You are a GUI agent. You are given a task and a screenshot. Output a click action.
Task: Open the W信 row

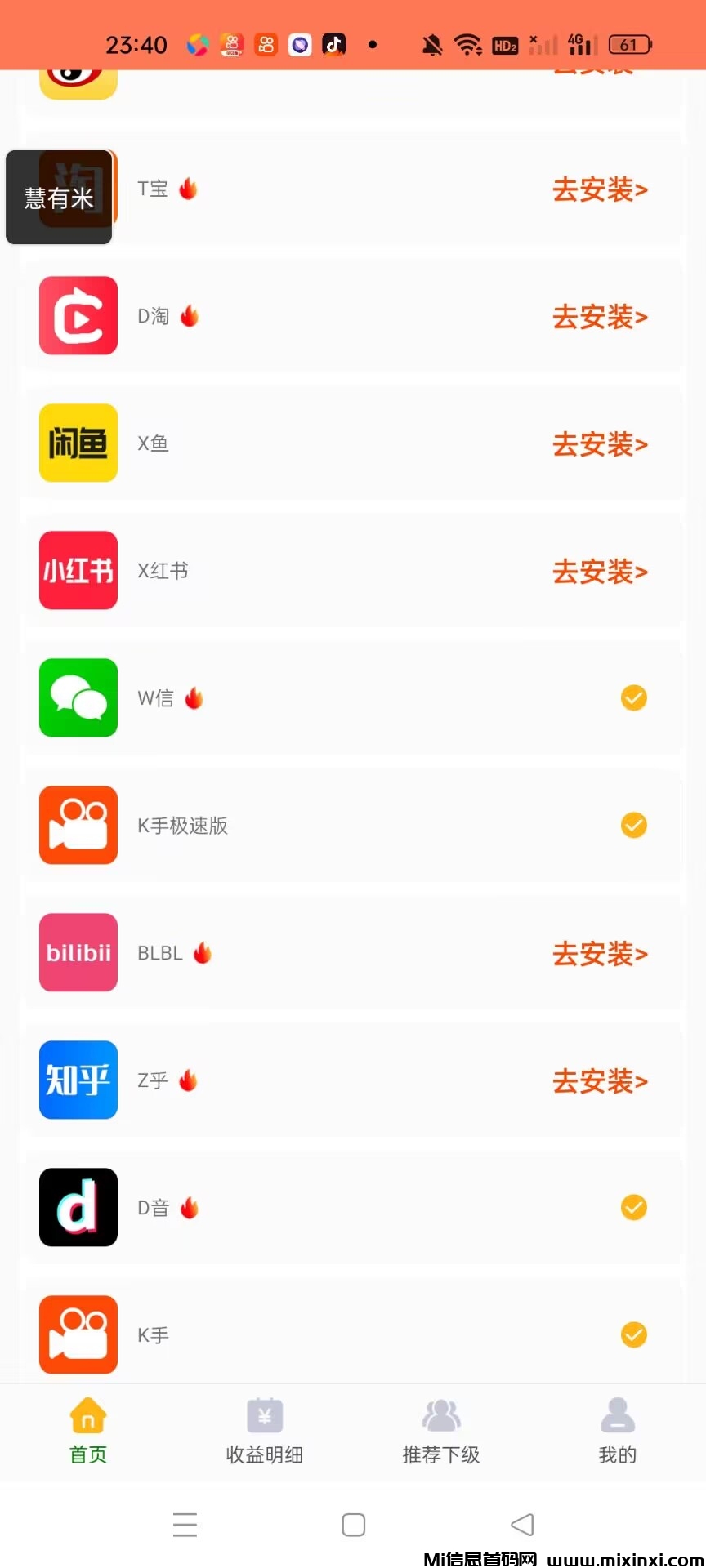353,698
